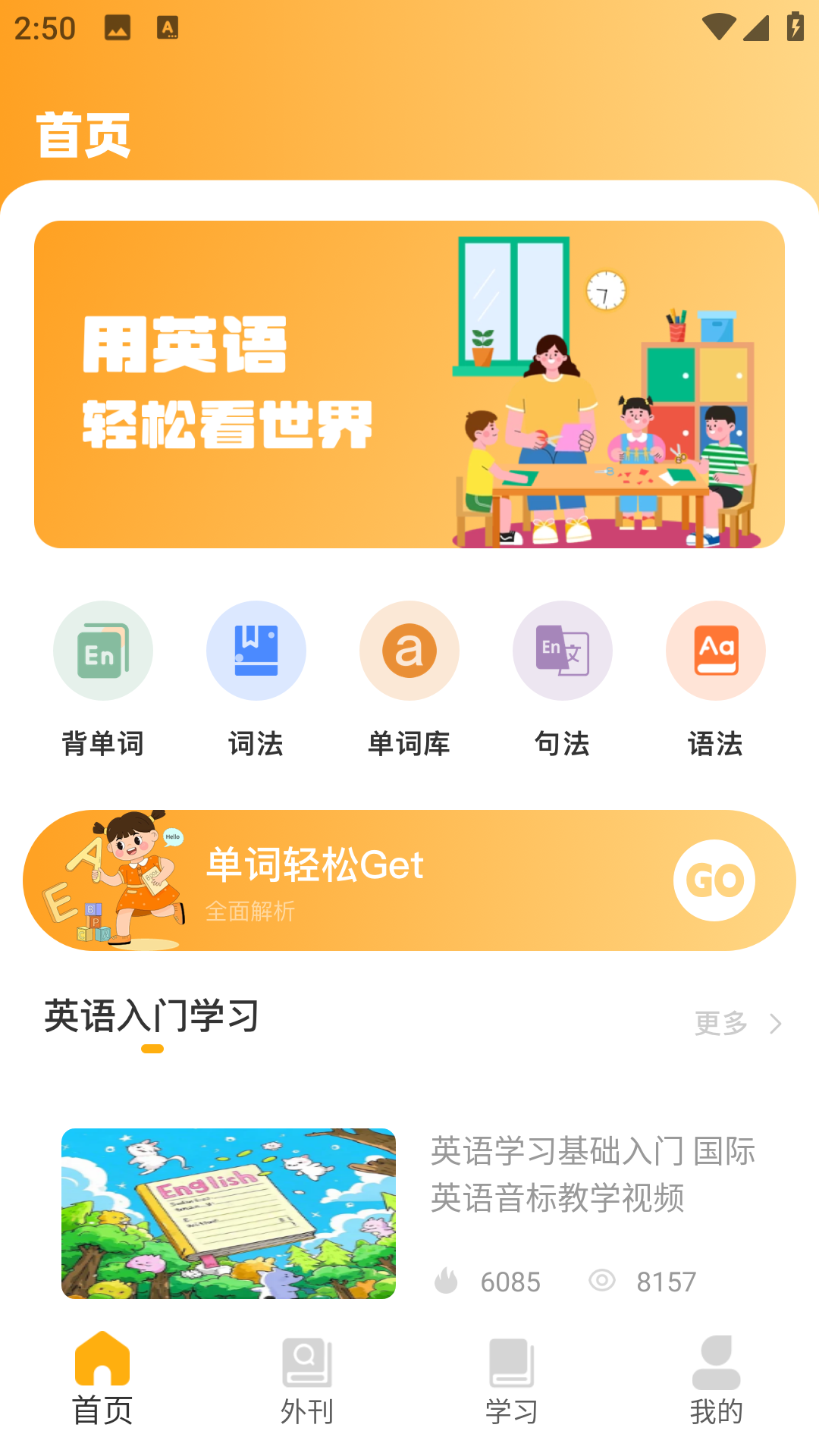The width and height of the screenshot is (819, 1456).
Task: View 更多 under 英语入门学习
Action: (x=736, y=1023)
